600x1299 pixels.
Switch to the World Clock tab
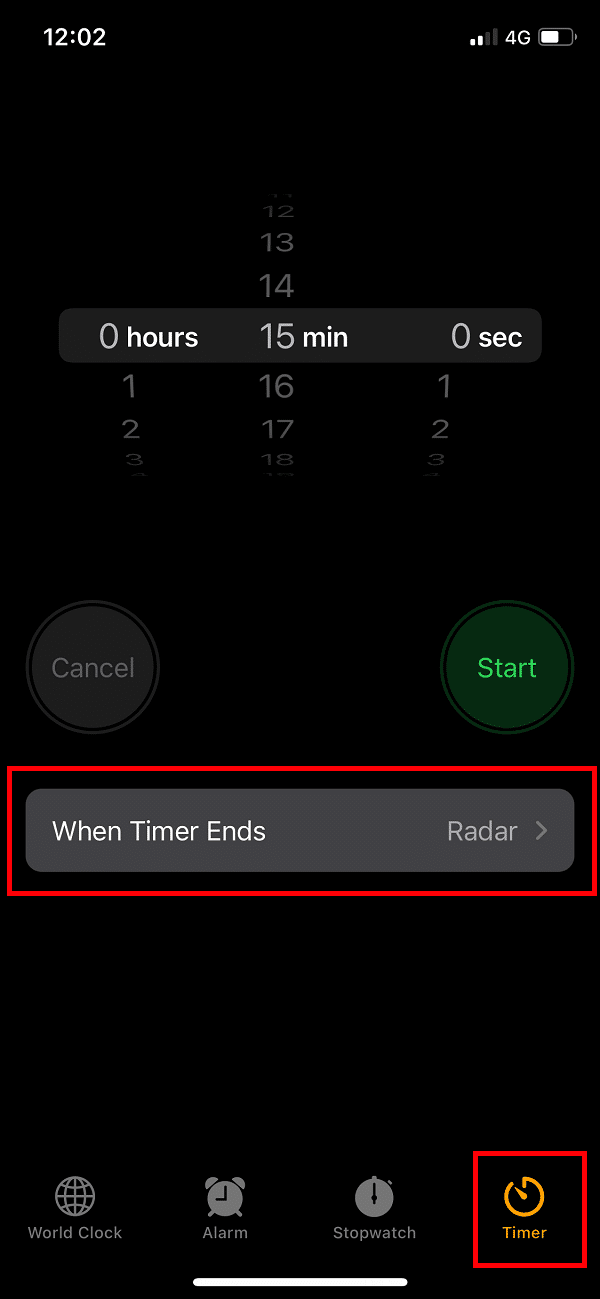[75, 1208]
